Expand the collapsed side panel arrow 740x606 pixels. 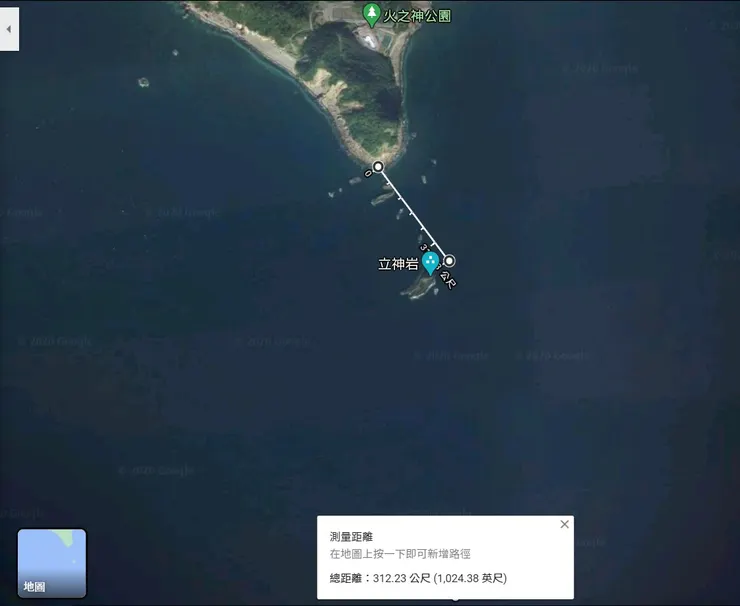click(8, 29)
